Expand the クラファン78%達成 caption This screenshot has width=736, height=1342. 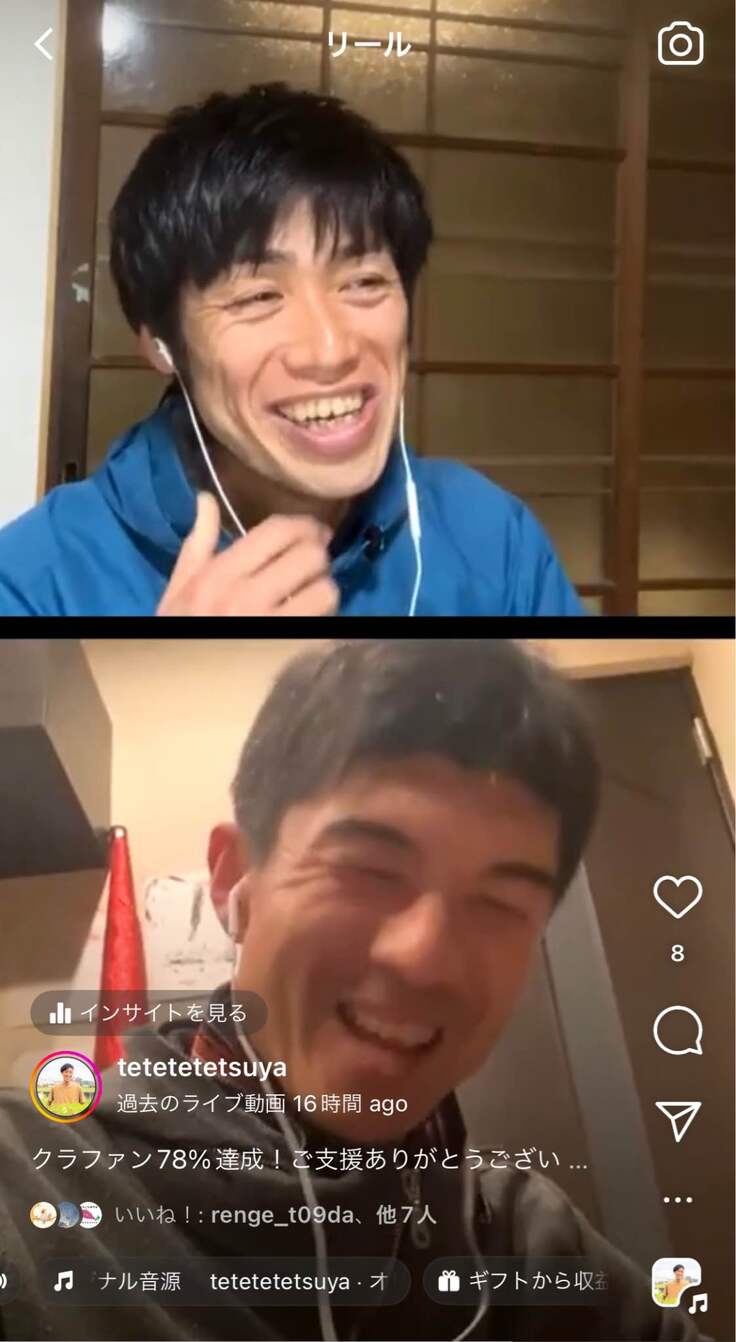coord(310,1160)
